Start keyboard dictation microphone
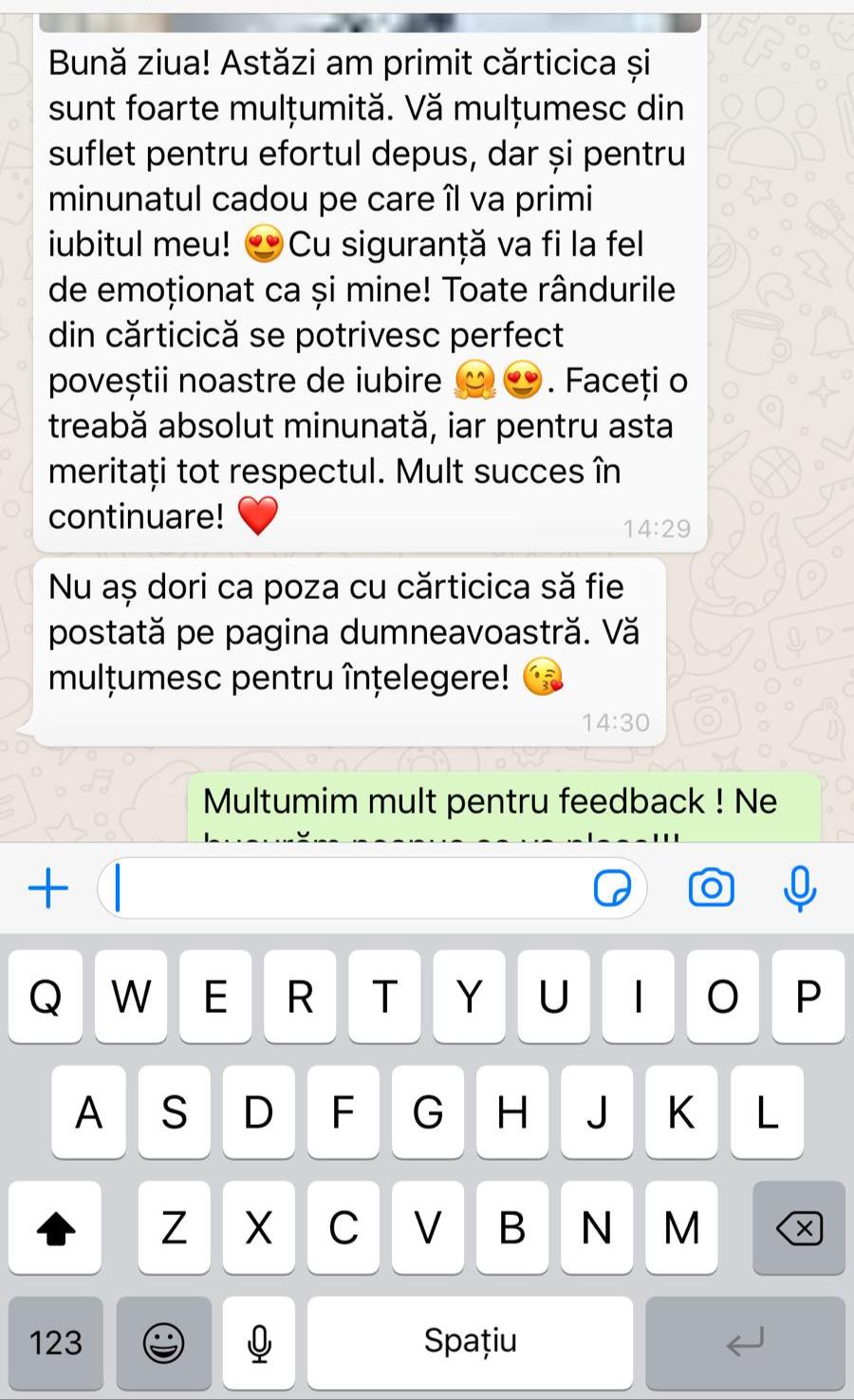 (x=258, y=1342)
